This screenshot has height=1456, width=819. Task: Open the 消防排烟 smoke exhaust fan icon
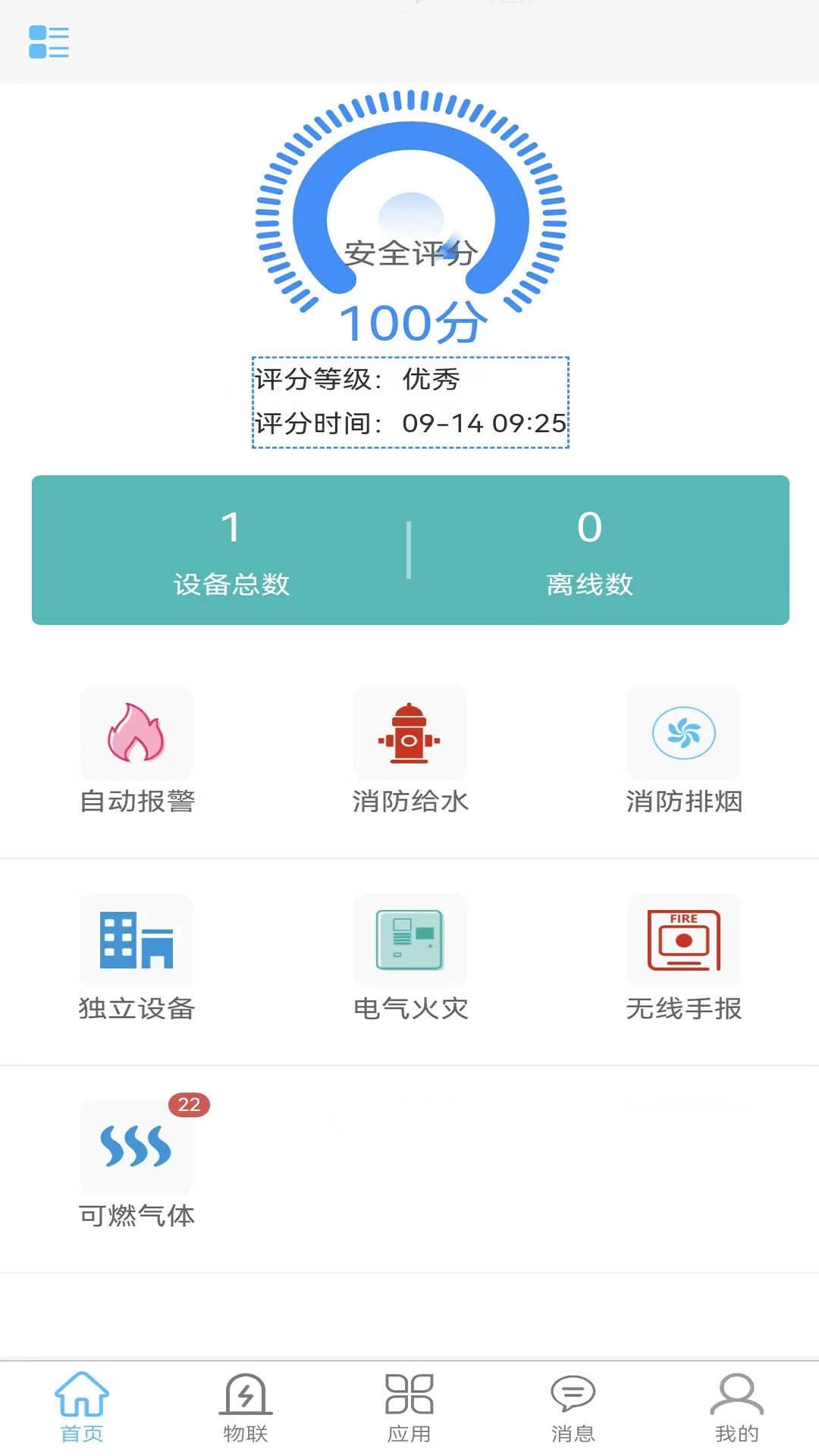[x=684, y=732]
